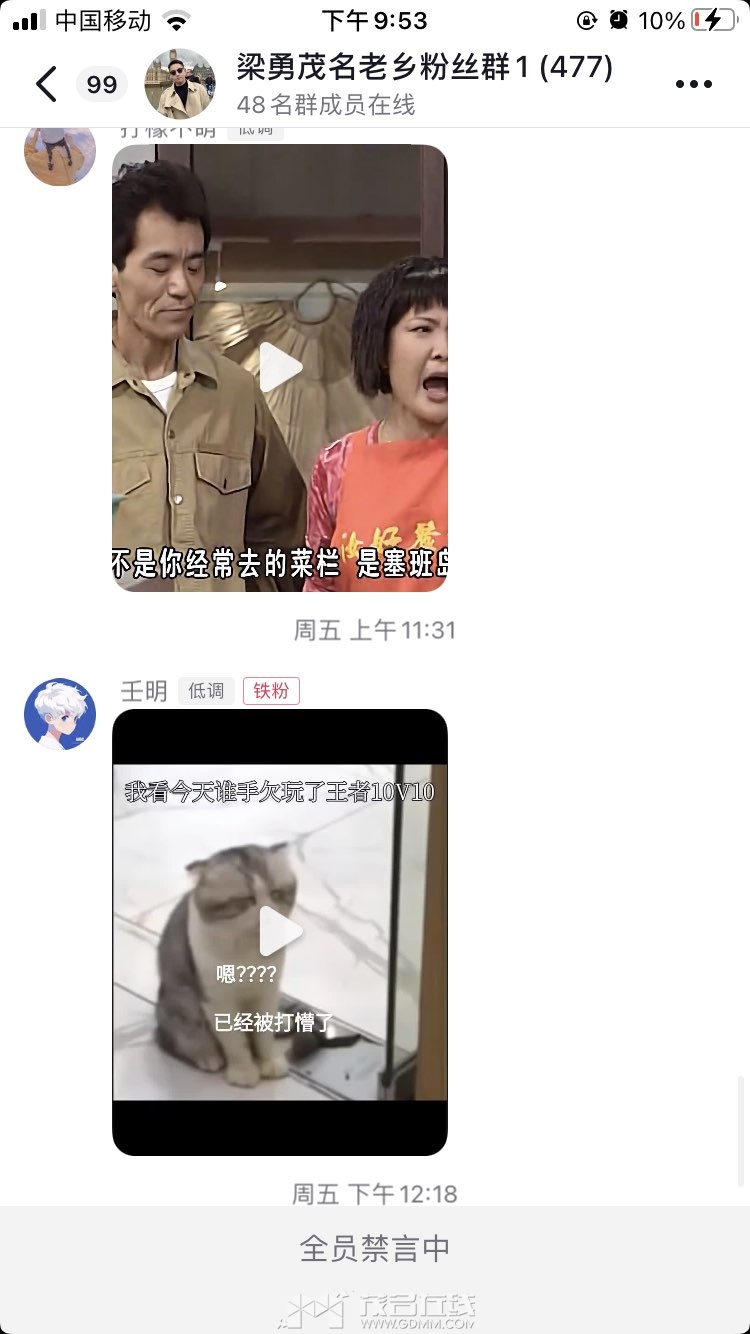Image resolution: width=750 pixels, height=1334 pixels.
Task: Play the sad cat video from 壬明
Action: click(x=280, y=932)
